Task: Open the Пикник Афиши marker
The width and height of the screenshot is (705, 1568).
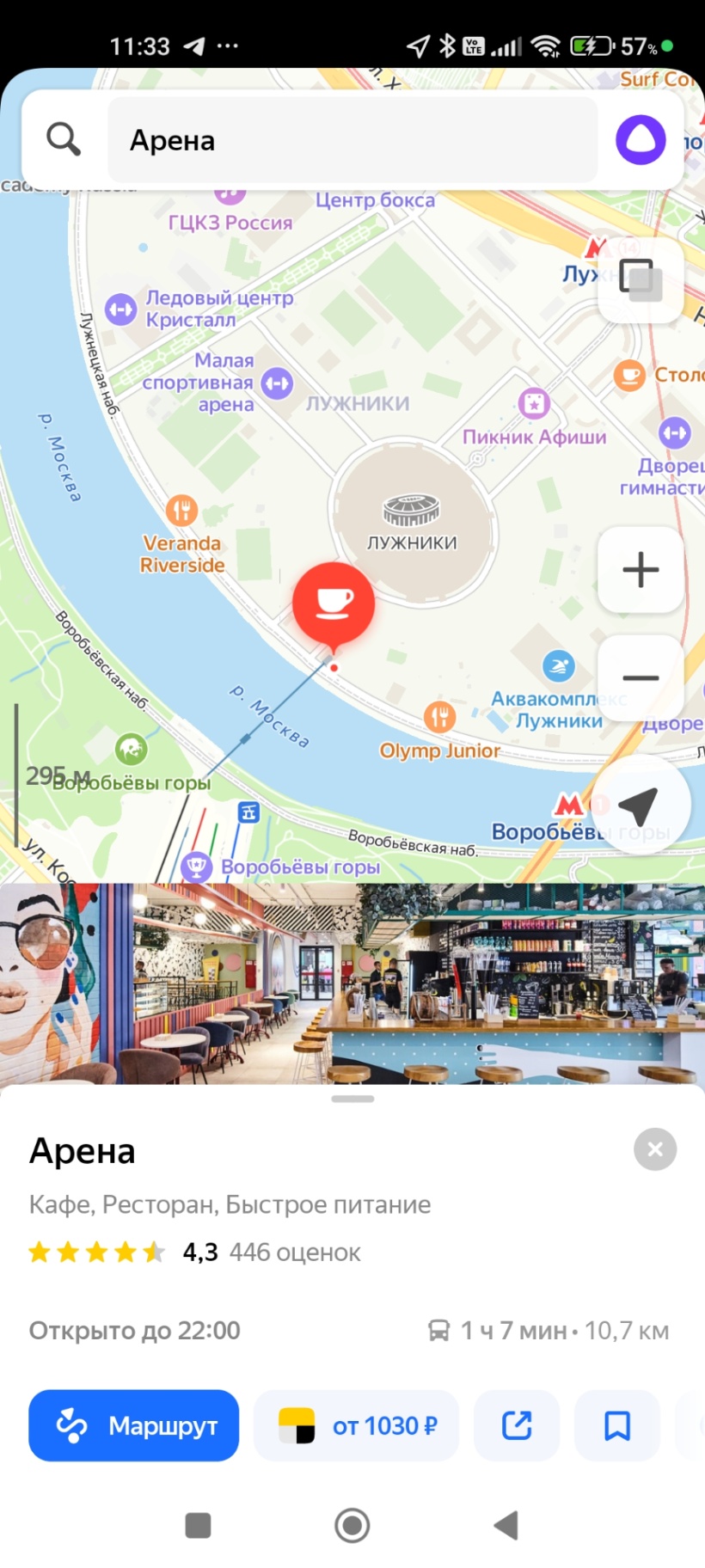Action: point(534,403)
